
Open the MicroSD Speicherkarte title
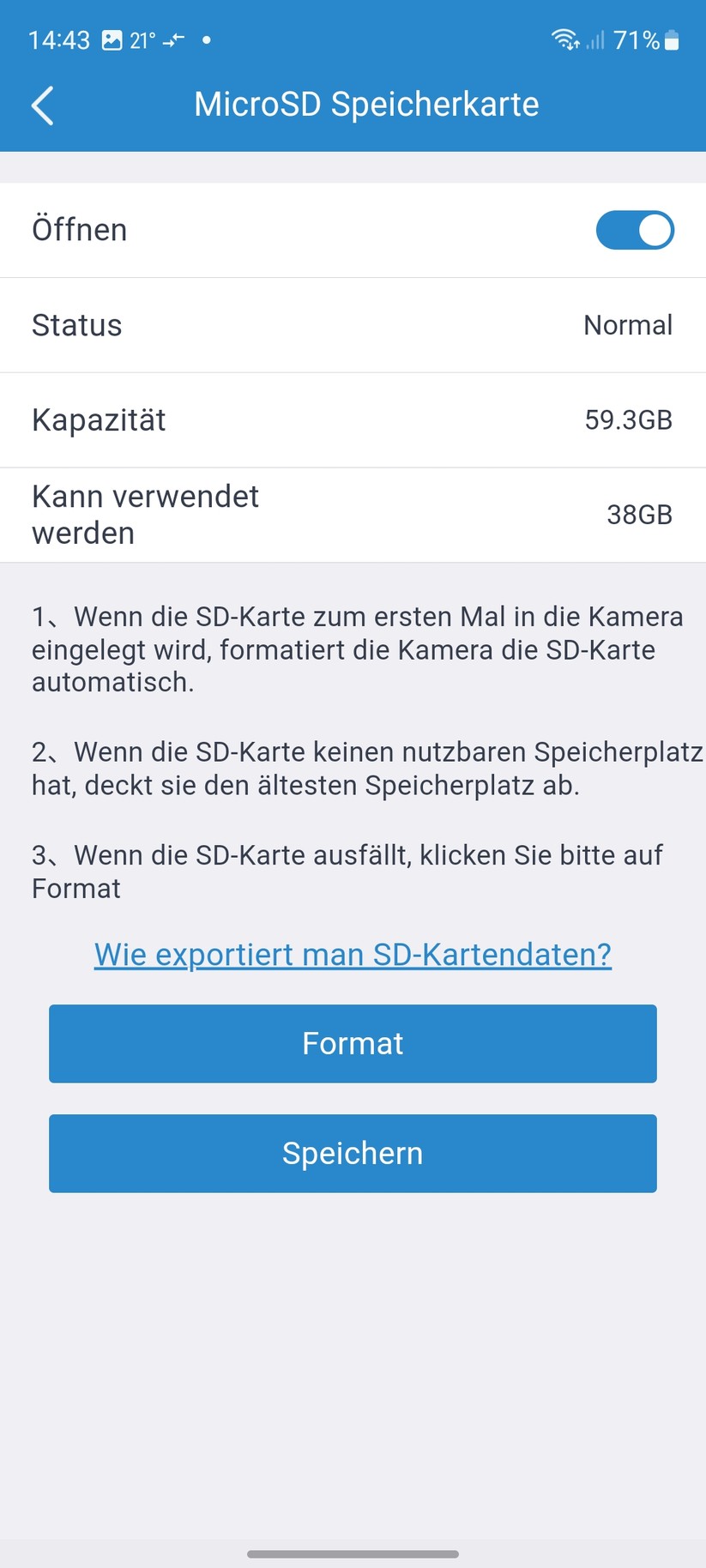pyautogui.click(x=366, y=103)
